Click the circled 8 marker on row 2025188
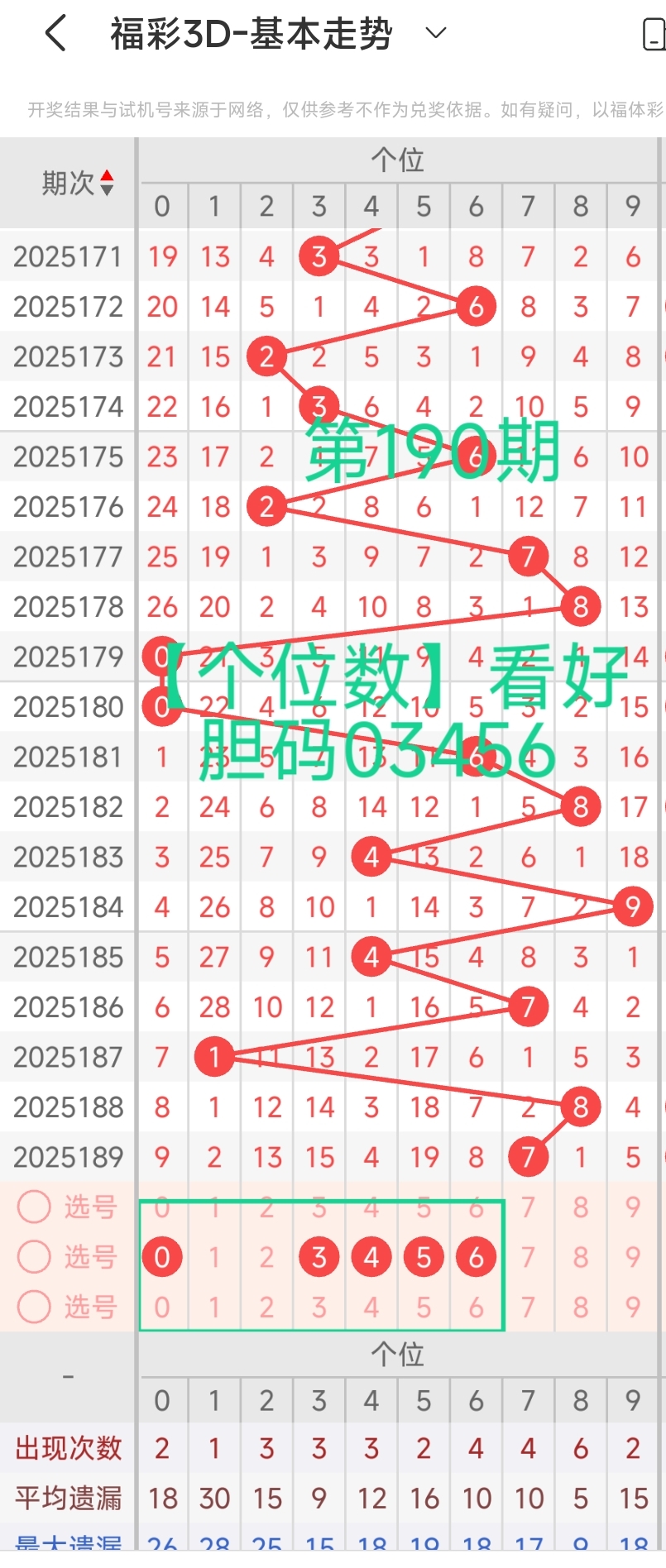This screenshot has width=666, height=1568. coord(580,1107)
